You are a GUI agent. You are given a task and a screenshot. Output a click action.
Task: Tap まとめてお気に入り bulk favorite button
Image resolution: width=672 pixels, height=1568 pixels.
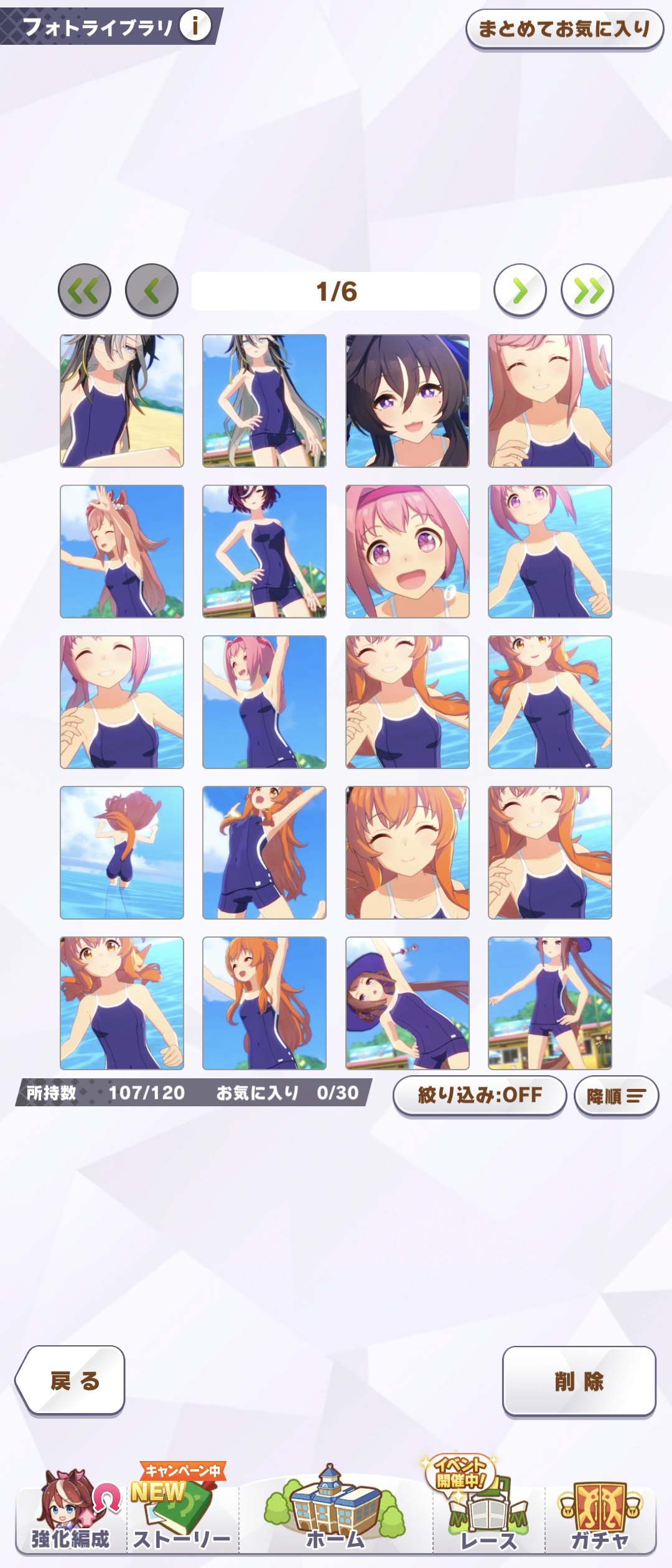(564, 29)
